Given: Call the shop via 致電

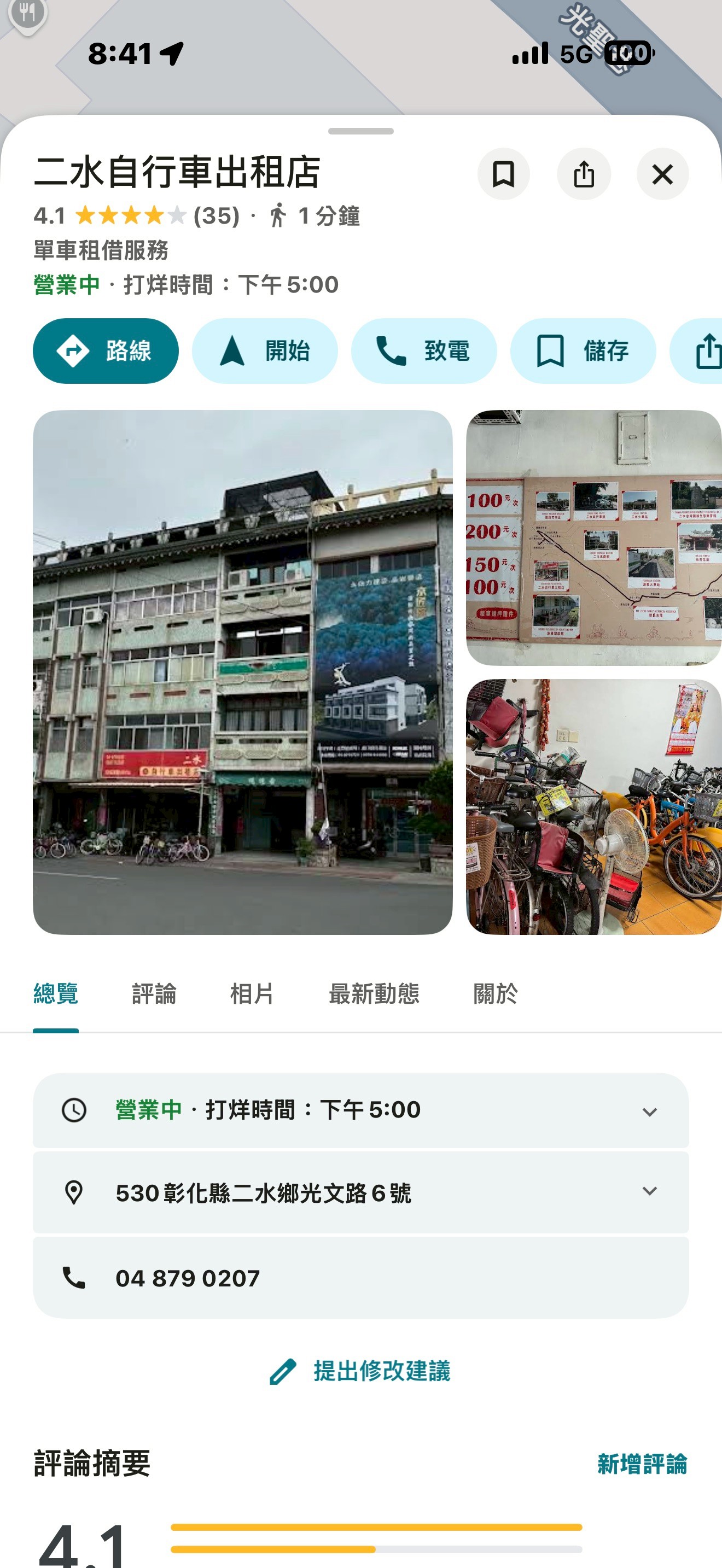Looking at the screenshot, I should [x=424, y=350].
